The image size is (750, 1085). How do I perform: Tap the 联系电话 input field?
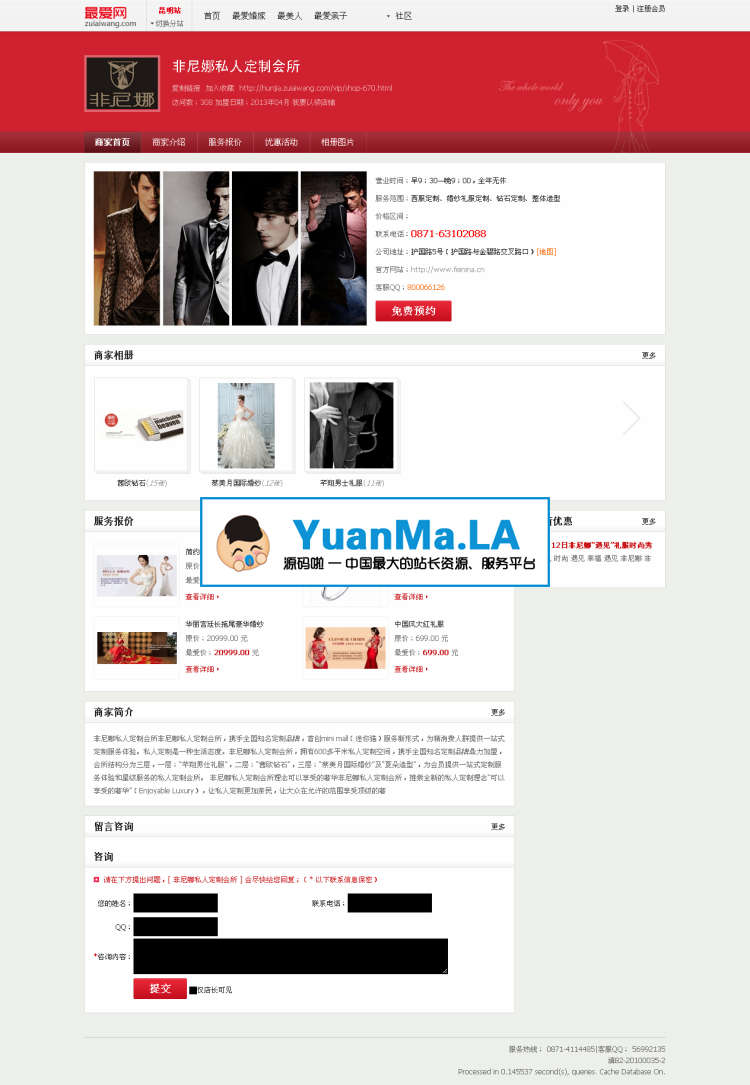point(390,903)
